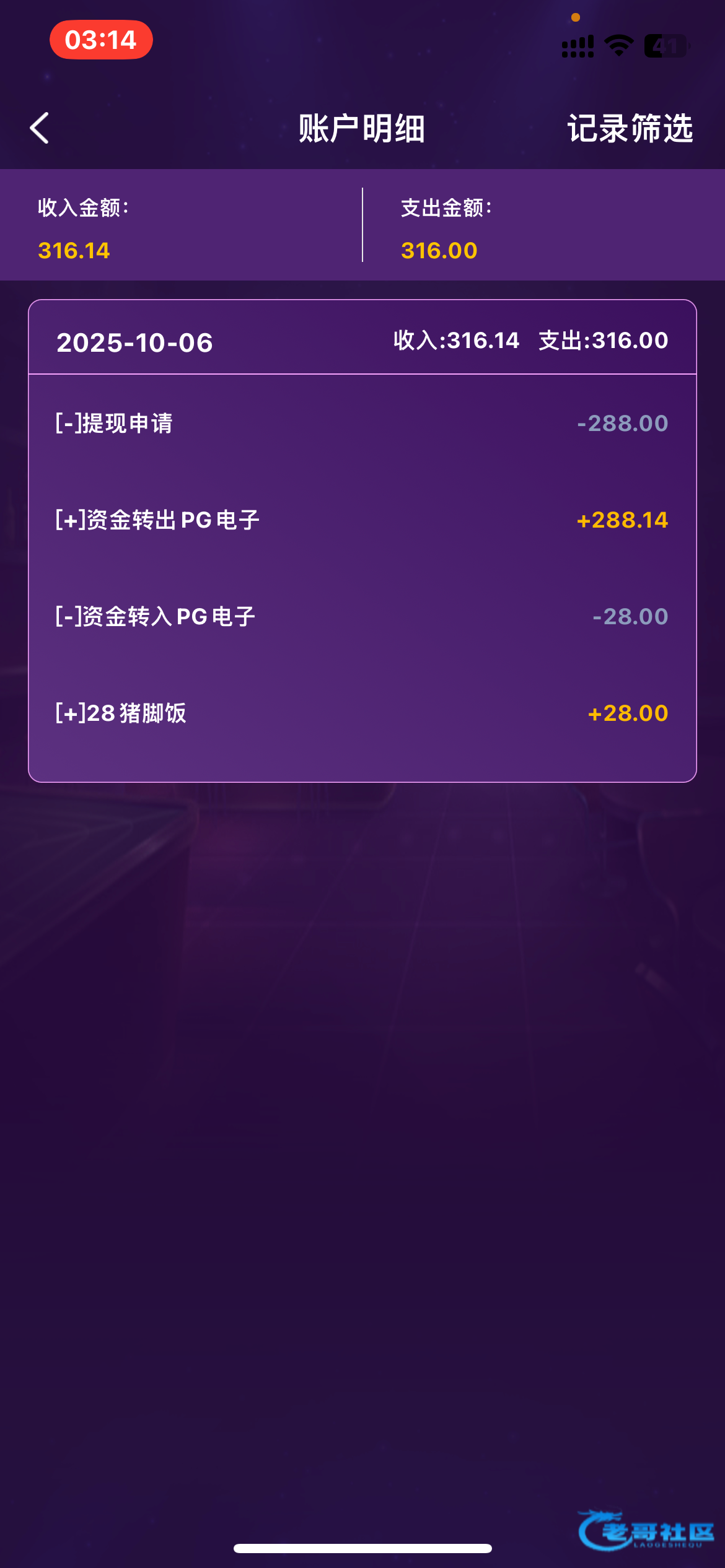View the 资金转出 PG电子 transaction

(x=362, y=520)
